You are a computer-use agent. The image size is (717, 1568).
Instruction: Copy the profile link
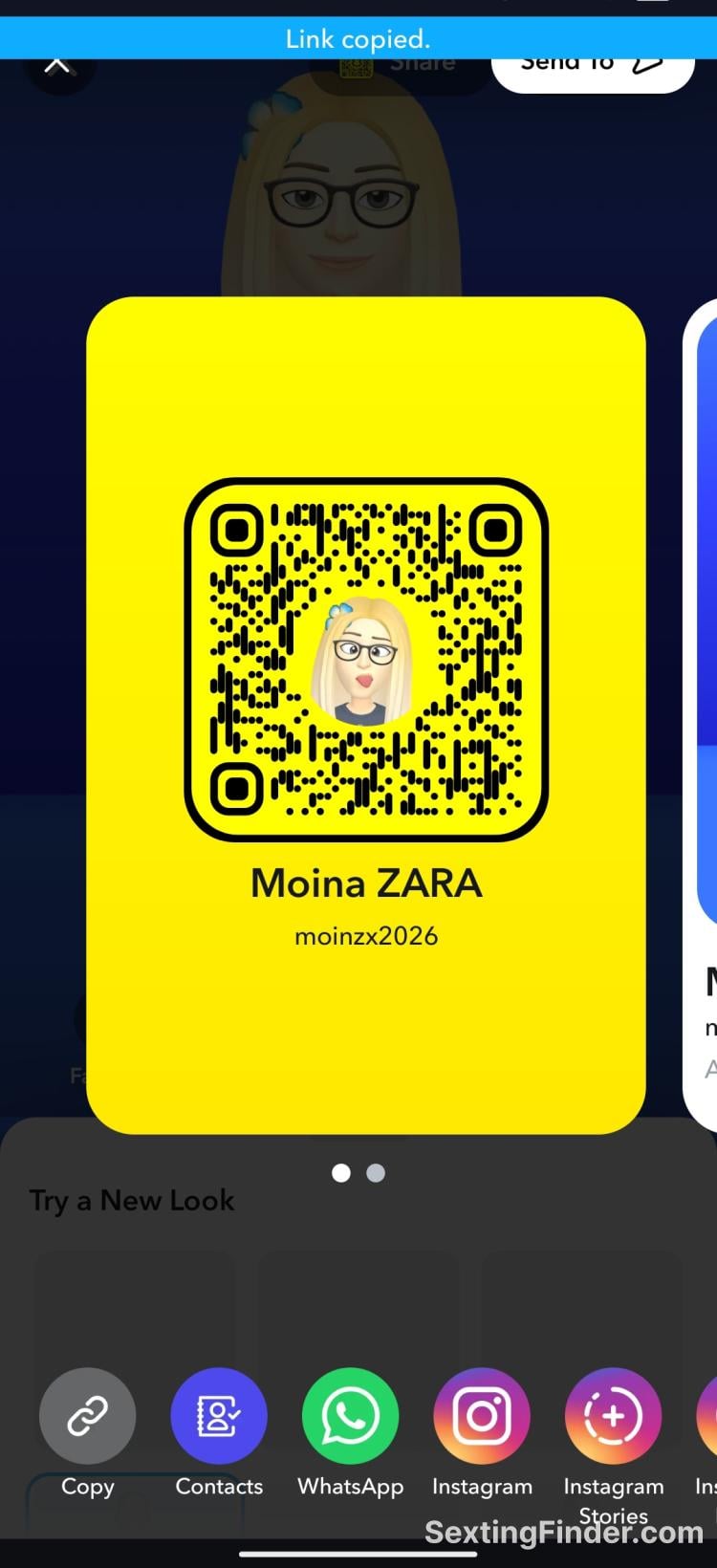click(87, 1416)
